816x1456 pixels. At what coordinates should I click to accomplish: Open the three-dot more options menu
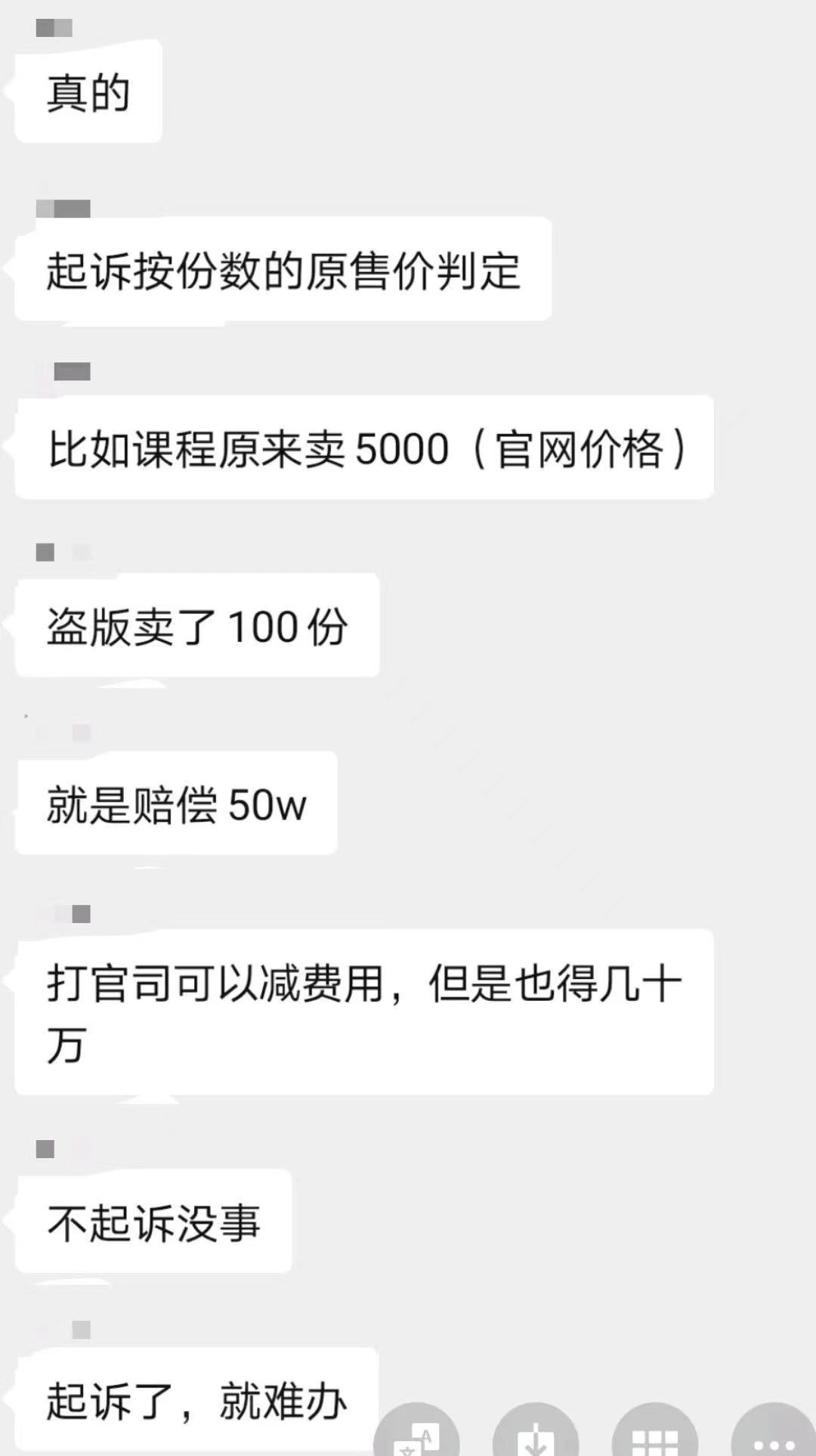(x=773, y=1436)
